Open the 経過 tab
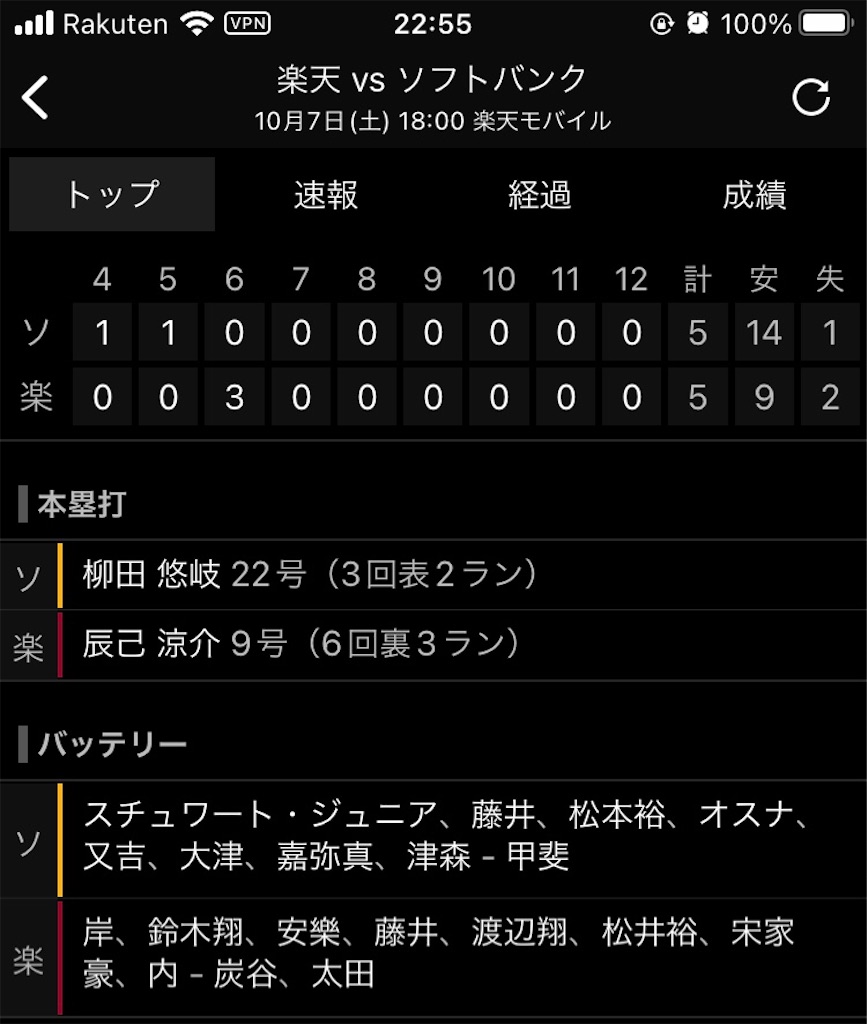867x1024 pixels. 540,195
